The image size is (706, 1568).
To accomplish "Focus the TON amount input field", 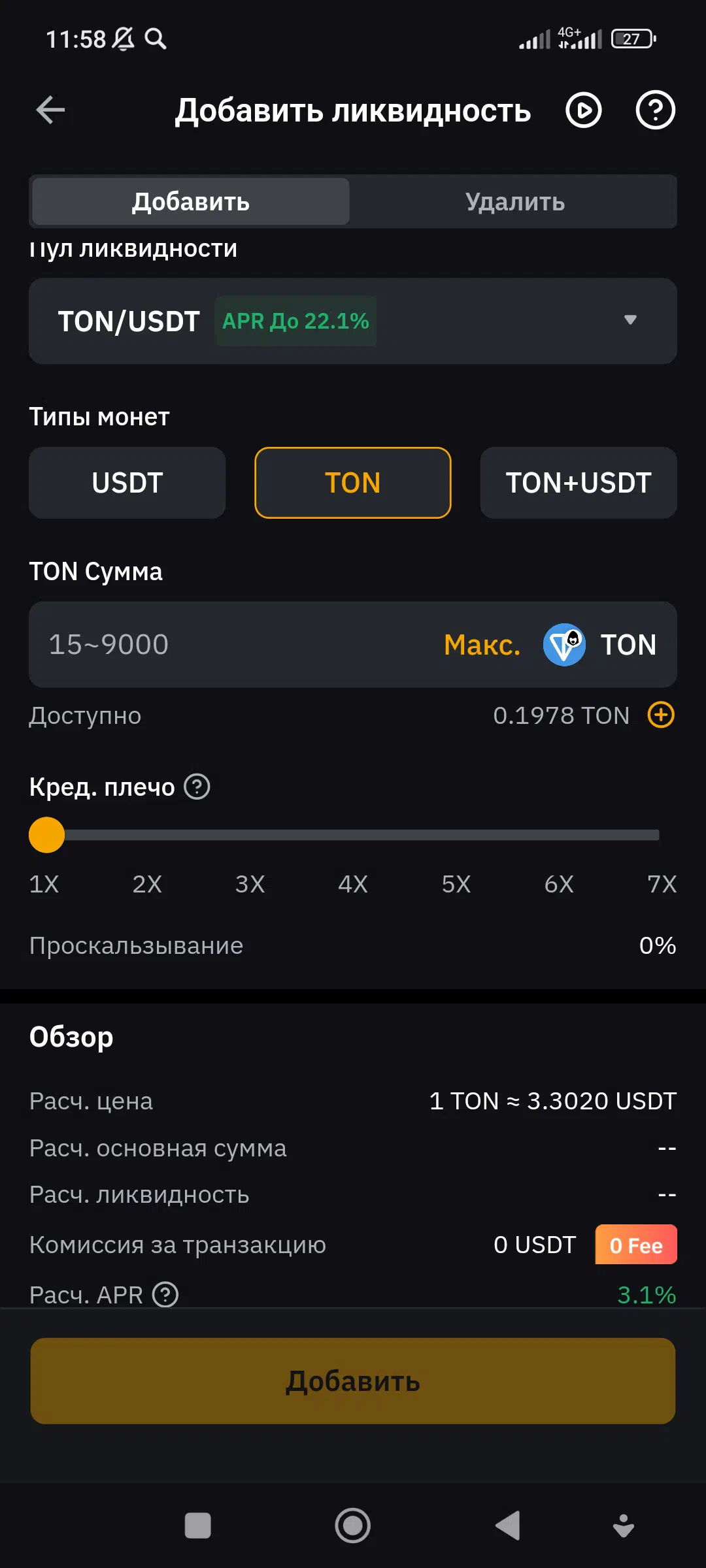I will [235, 645].
